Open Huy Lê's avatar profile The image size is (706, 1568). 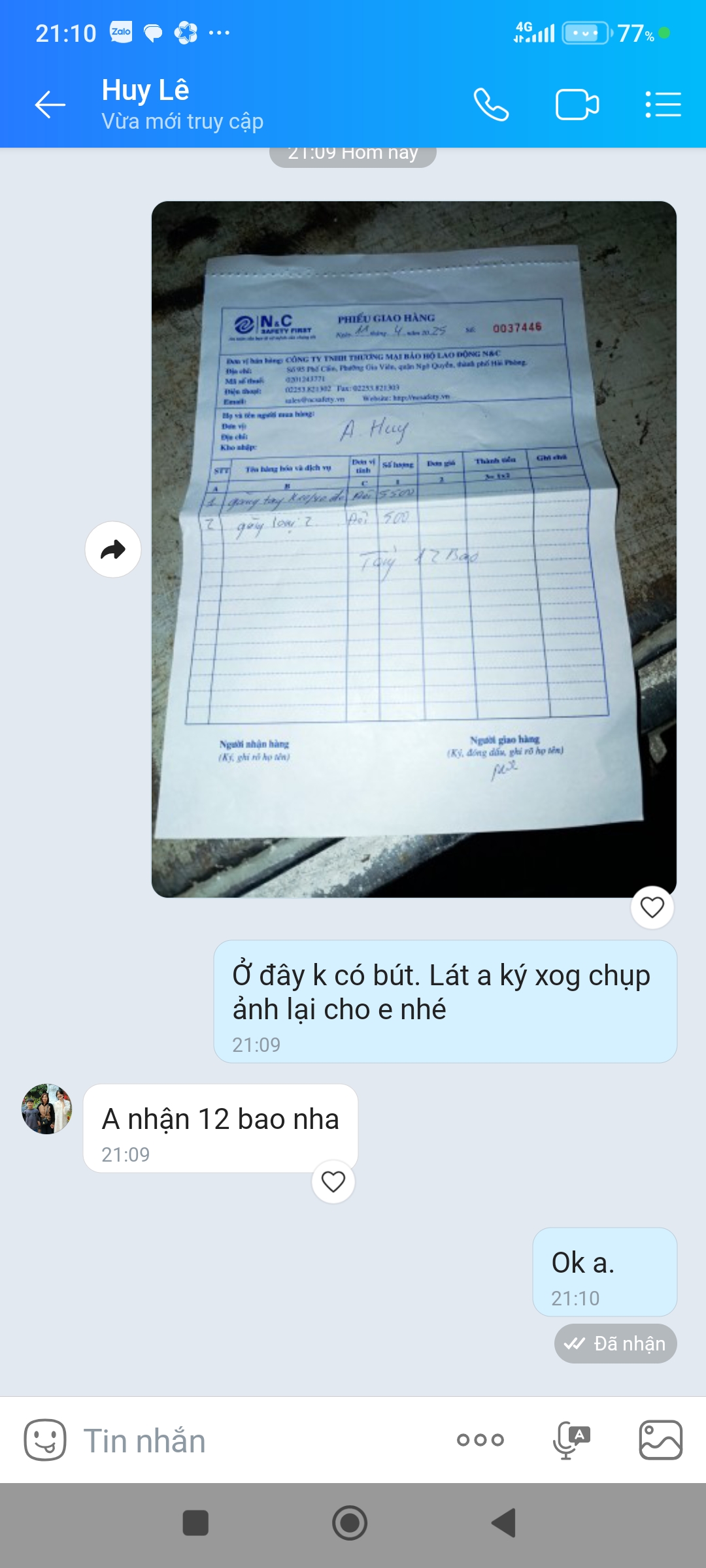pos(46,1109)
